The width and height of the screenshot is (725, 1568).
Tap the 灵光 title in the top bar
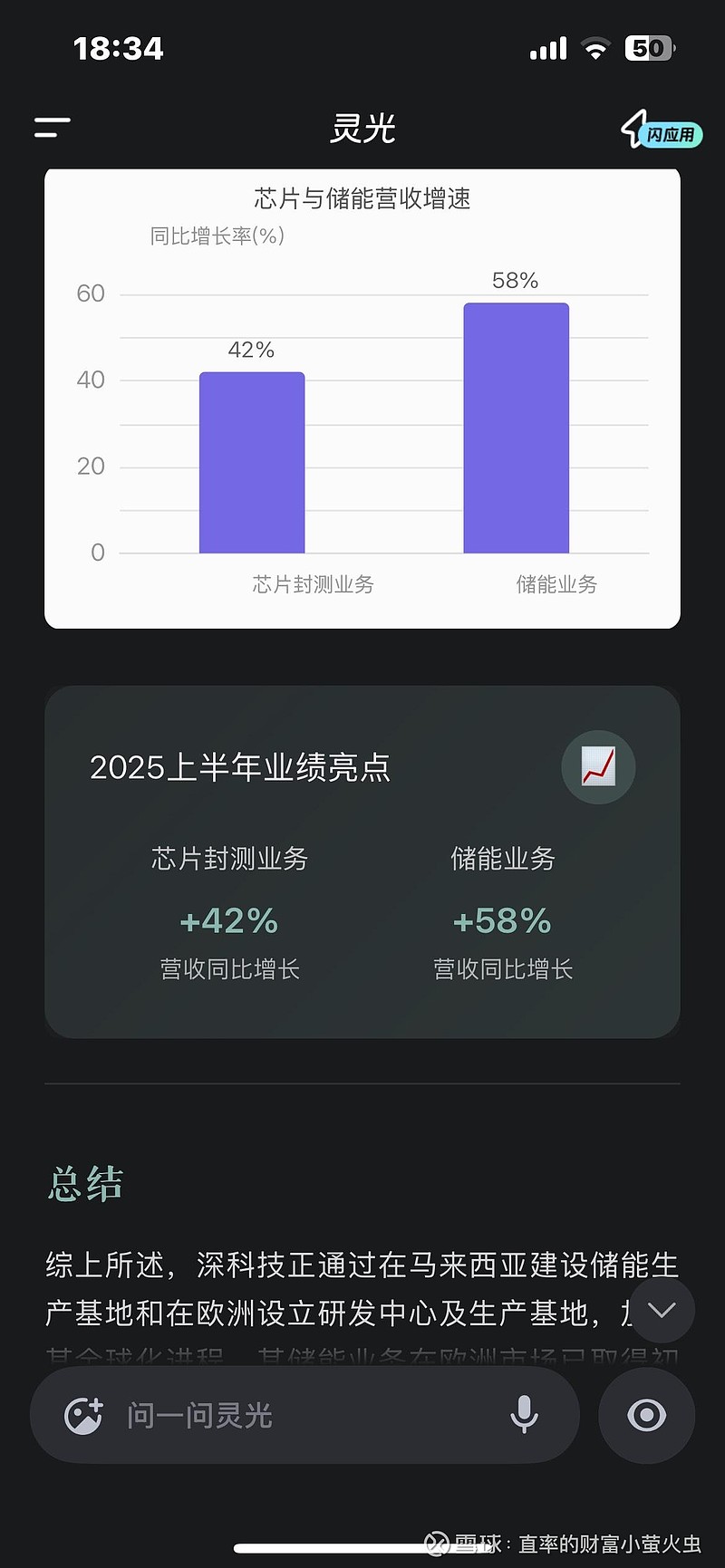362,130
